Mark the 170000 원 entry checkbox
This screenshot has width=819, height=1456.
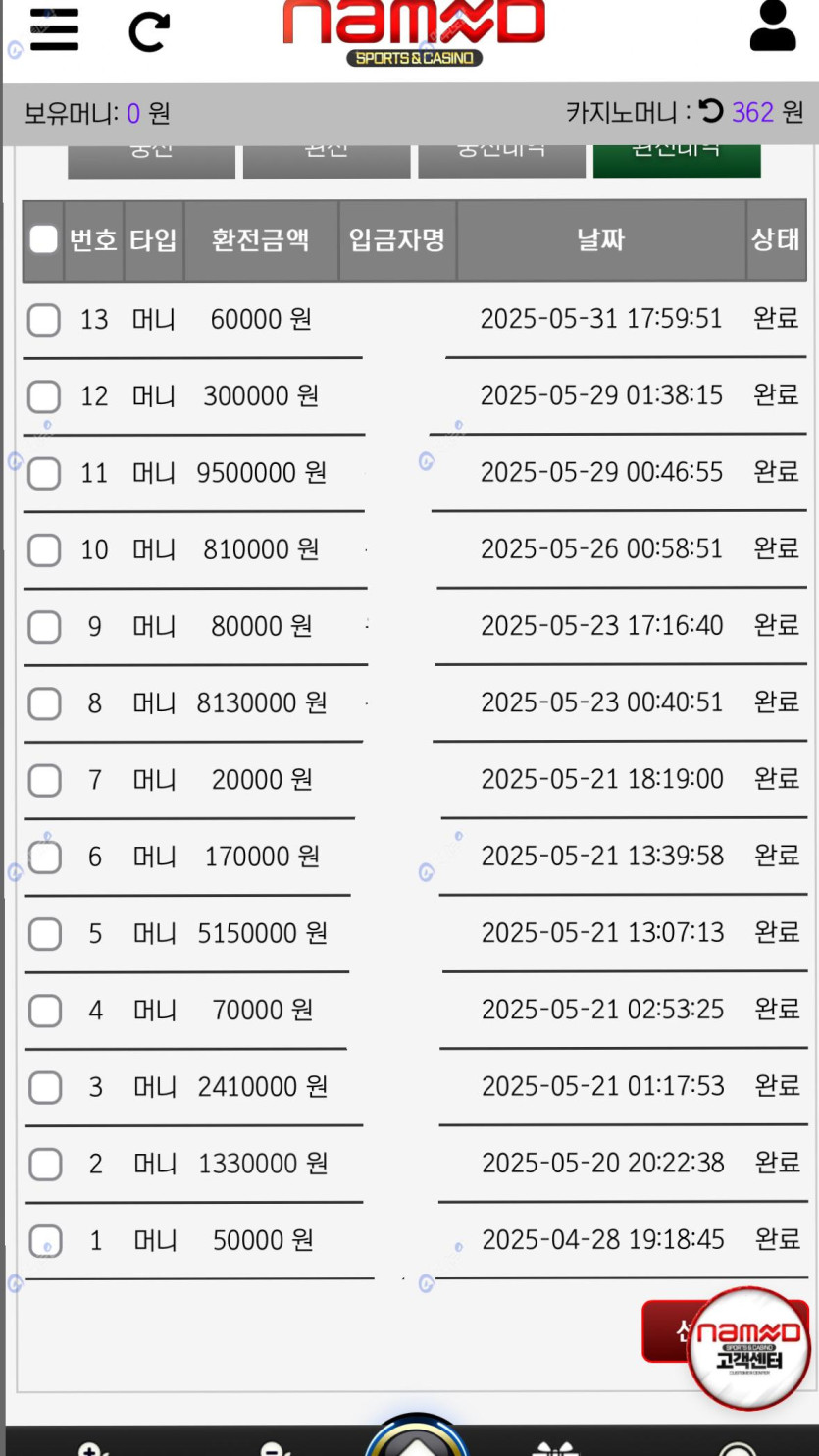[x=44, y=857]
